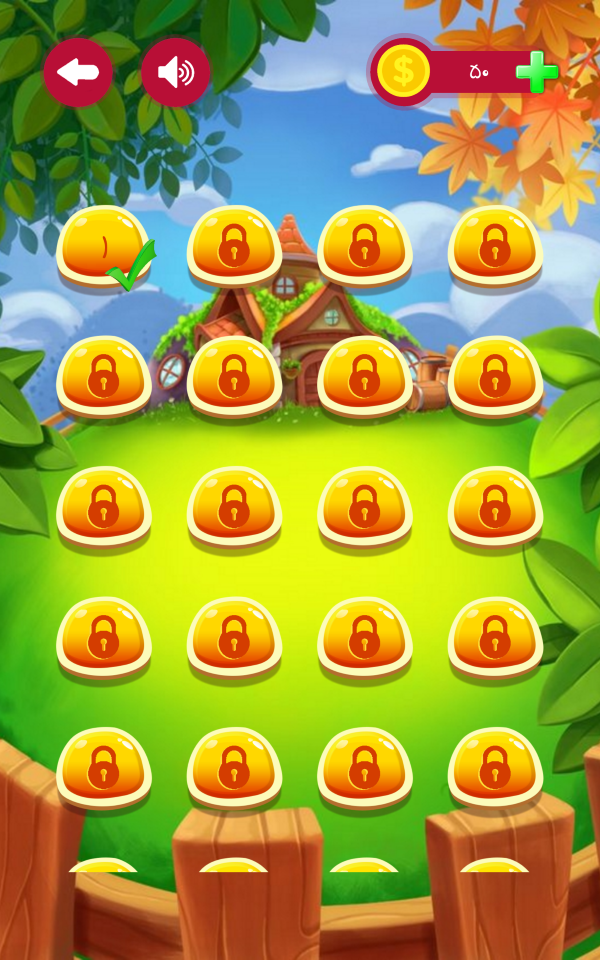The image size is (600, 960).
Task: Go back using the arrow button
Action: pyautogui.click(x=78, y=73)
